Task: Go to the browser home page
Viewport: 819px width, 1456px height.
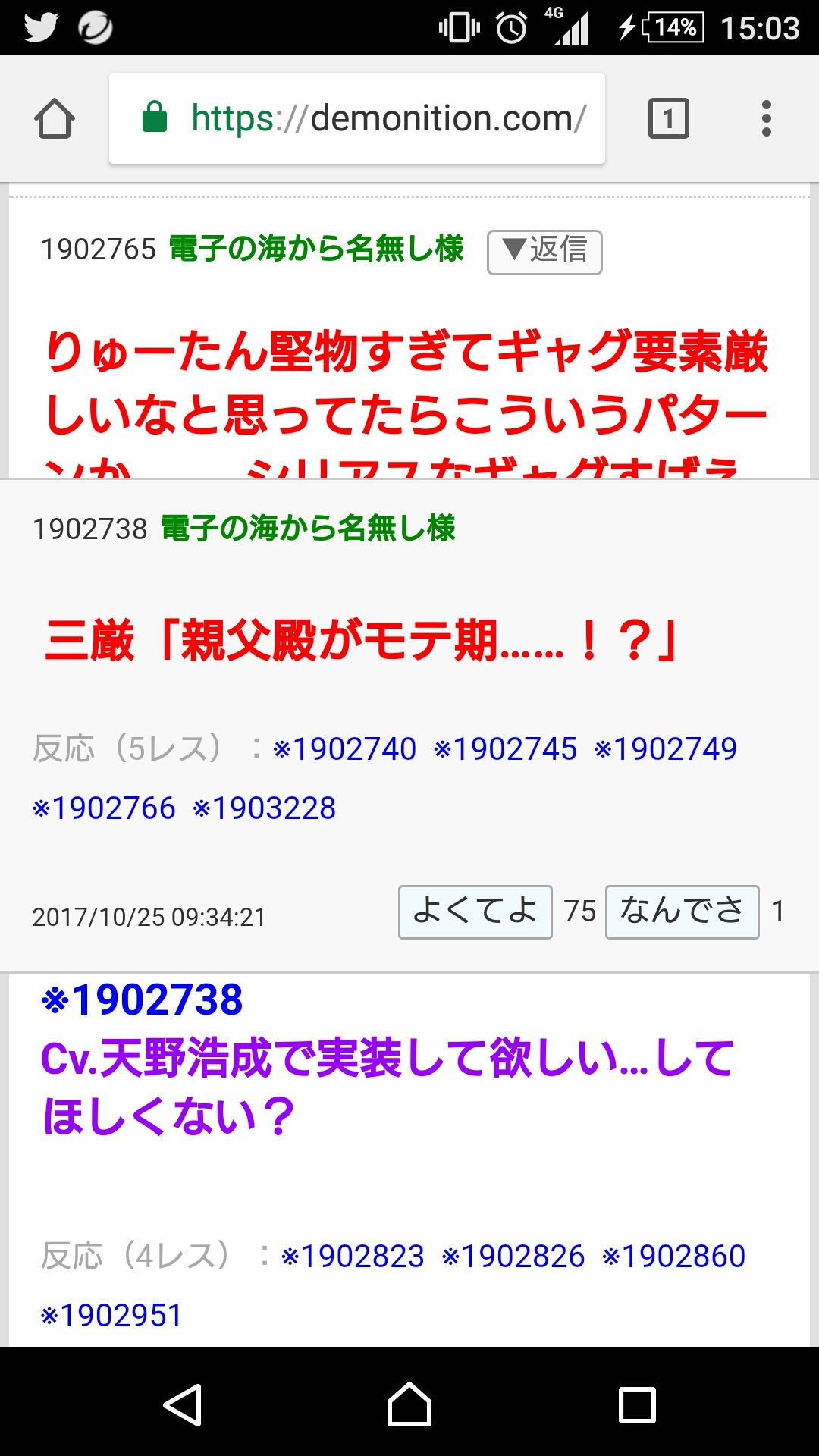Action: coord(55,119)
